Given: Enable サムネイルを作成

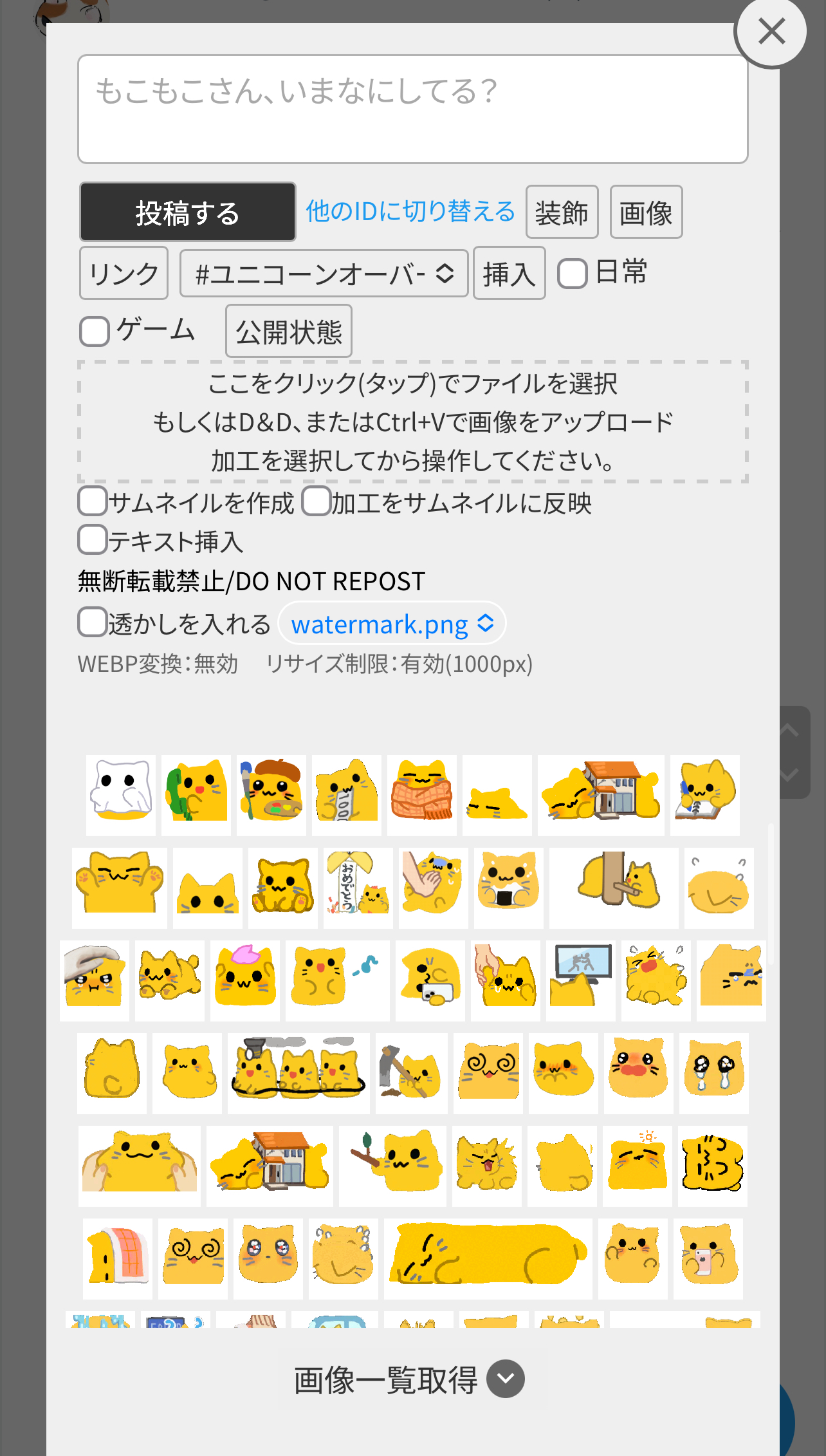Looking at the screenshot, I should click(92, 501).
